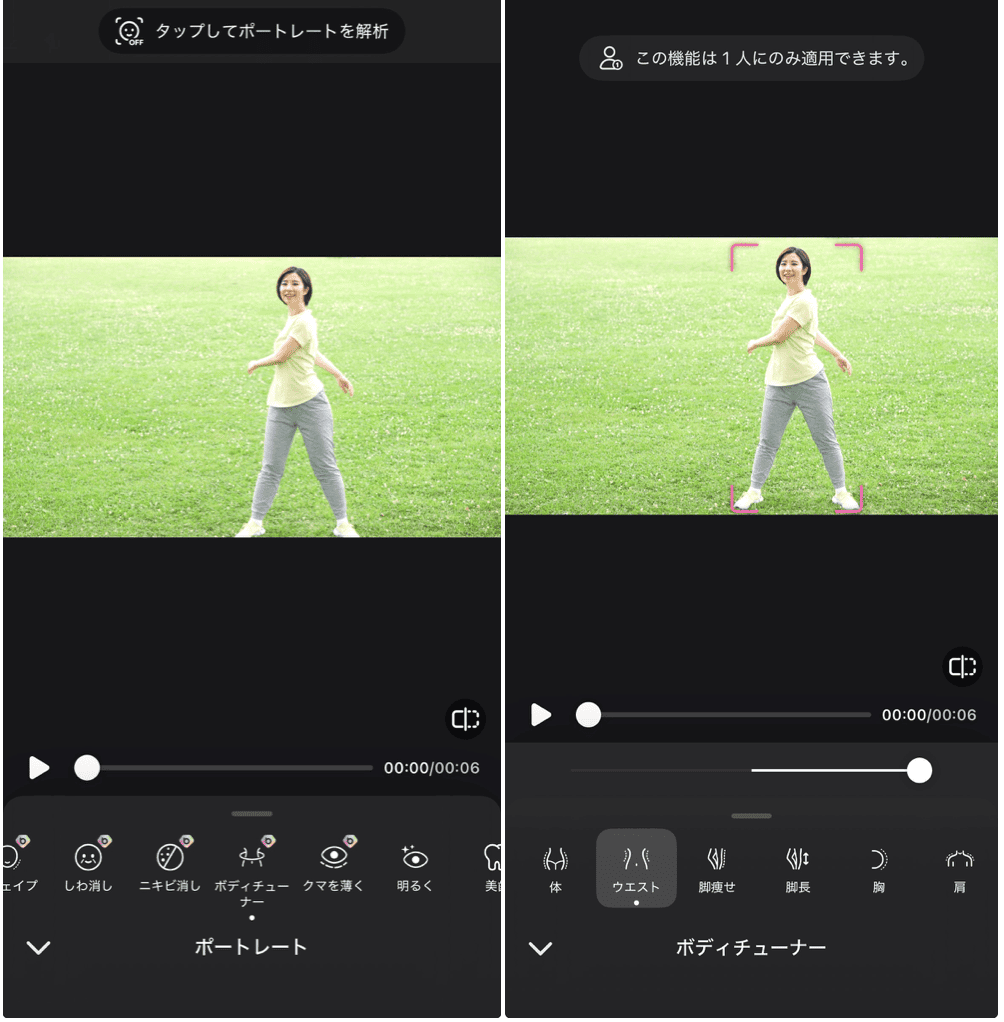Switch to the ポートレート tab label
Screen dimensions: 1004x1022
point(250,947)
